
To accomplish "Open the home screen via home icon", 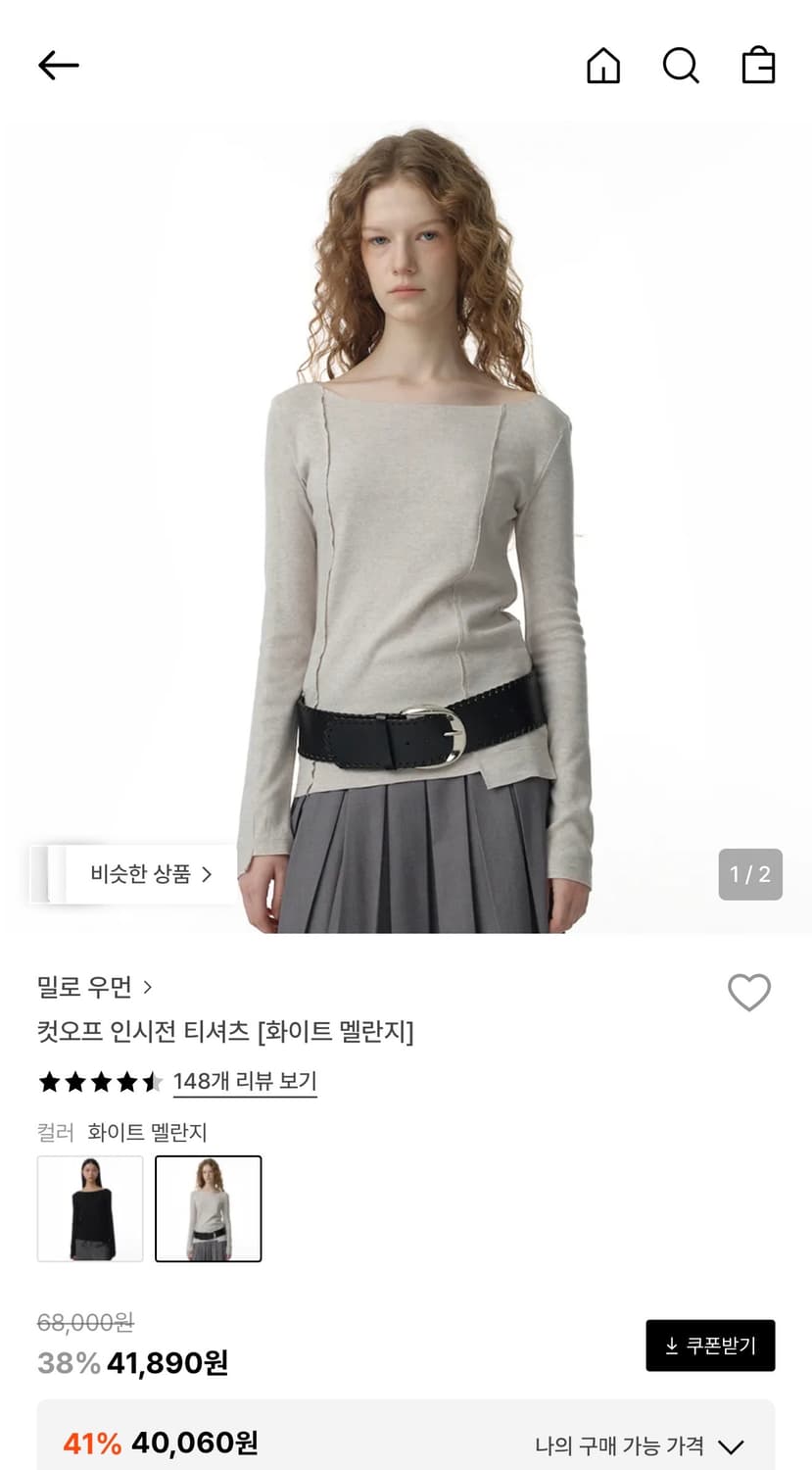I will [603, 66].
